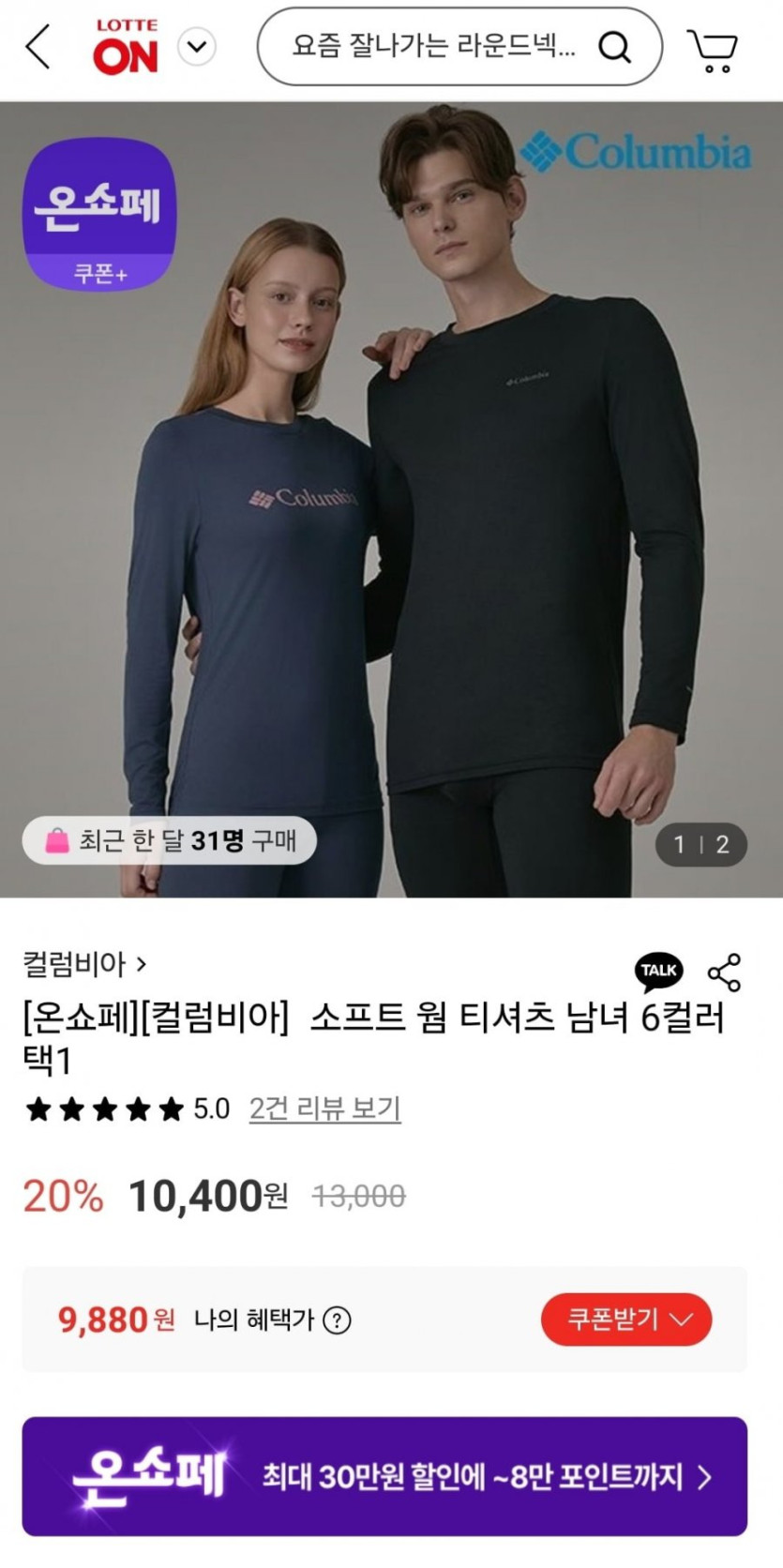The image size is (783, 1568).
Task: Start a Kakao TALK inquiry
Action: (659, 972)
